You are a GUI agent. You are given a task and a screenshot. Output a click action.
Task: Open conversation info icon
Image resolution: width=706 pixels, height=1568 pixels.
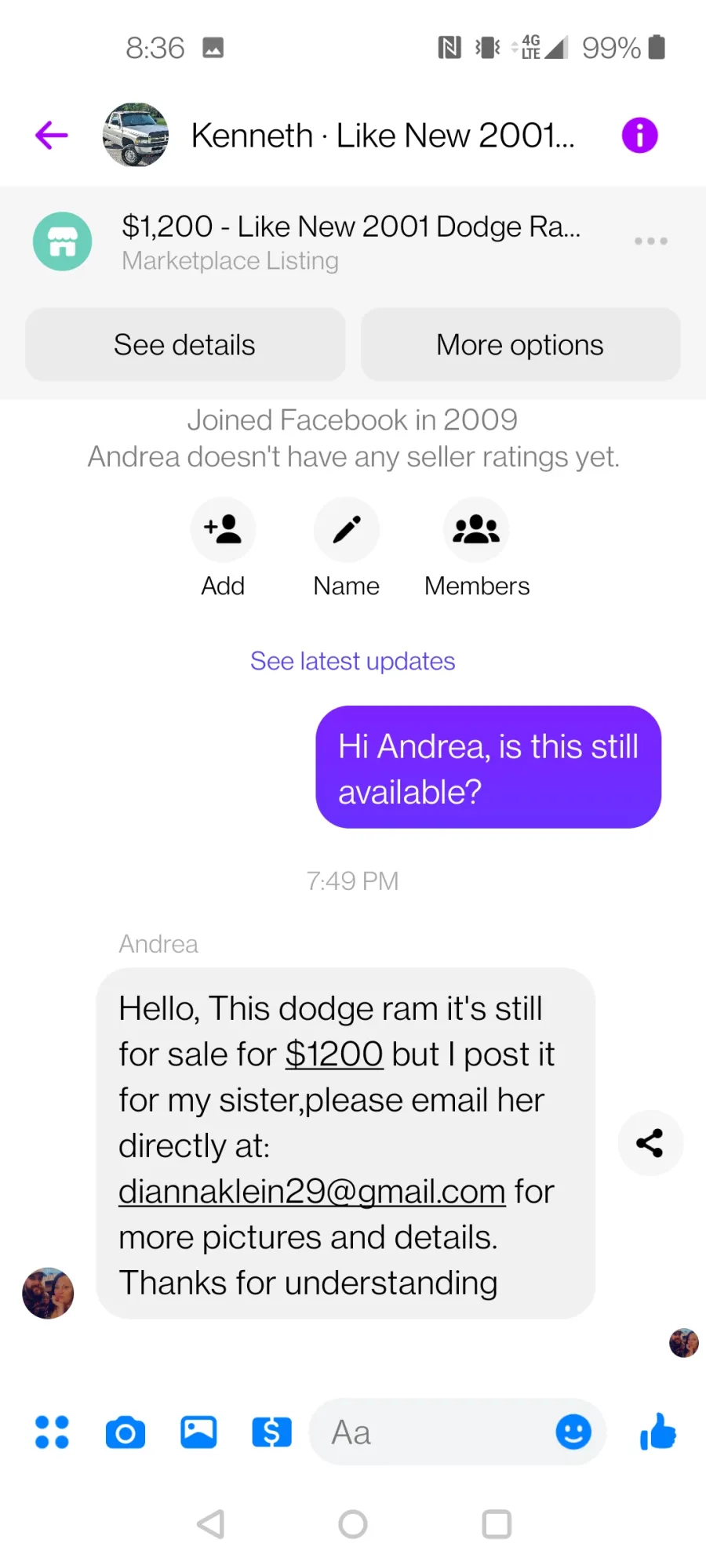[x=639, y=135]
